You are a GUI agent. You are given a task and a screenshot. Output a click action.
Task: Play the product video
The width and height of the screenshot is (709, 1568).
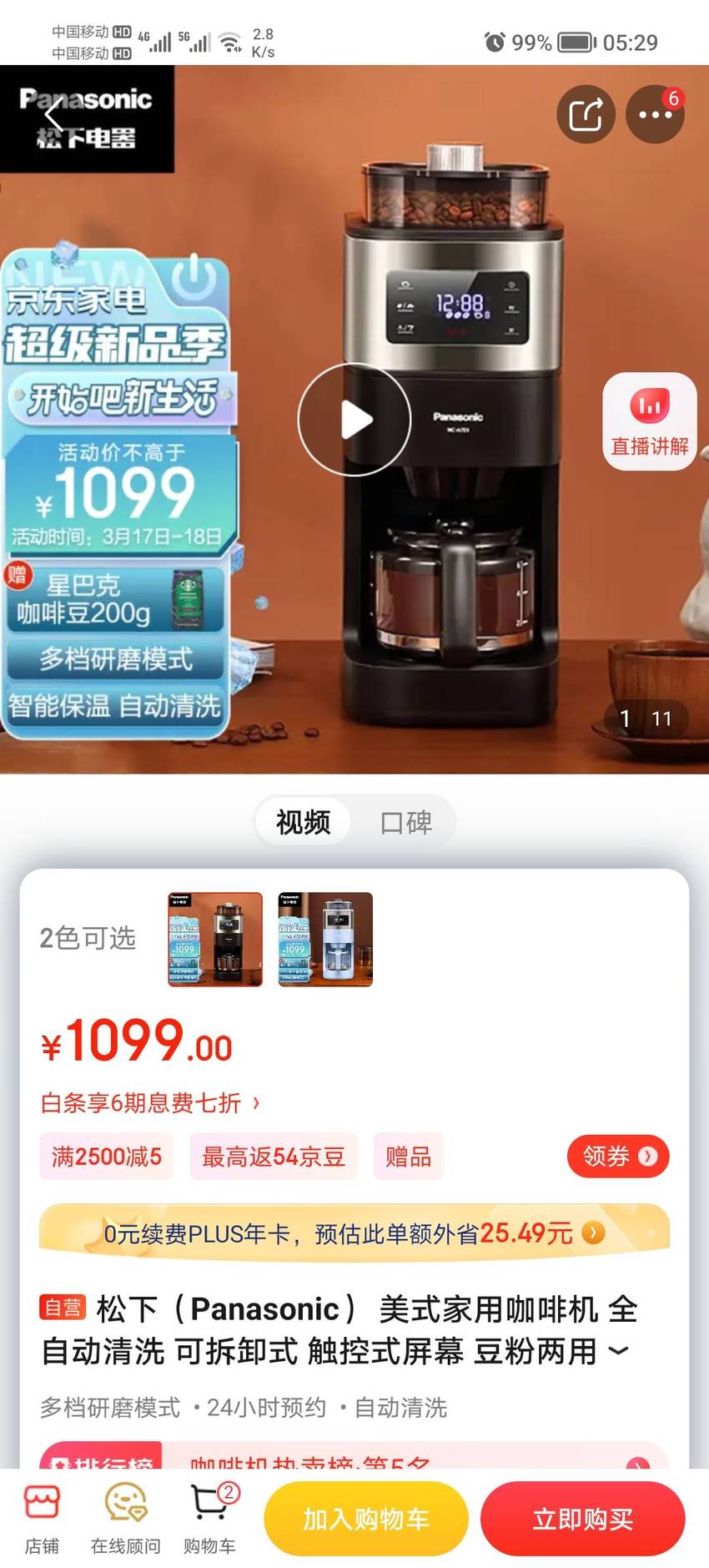coord(354,420)
